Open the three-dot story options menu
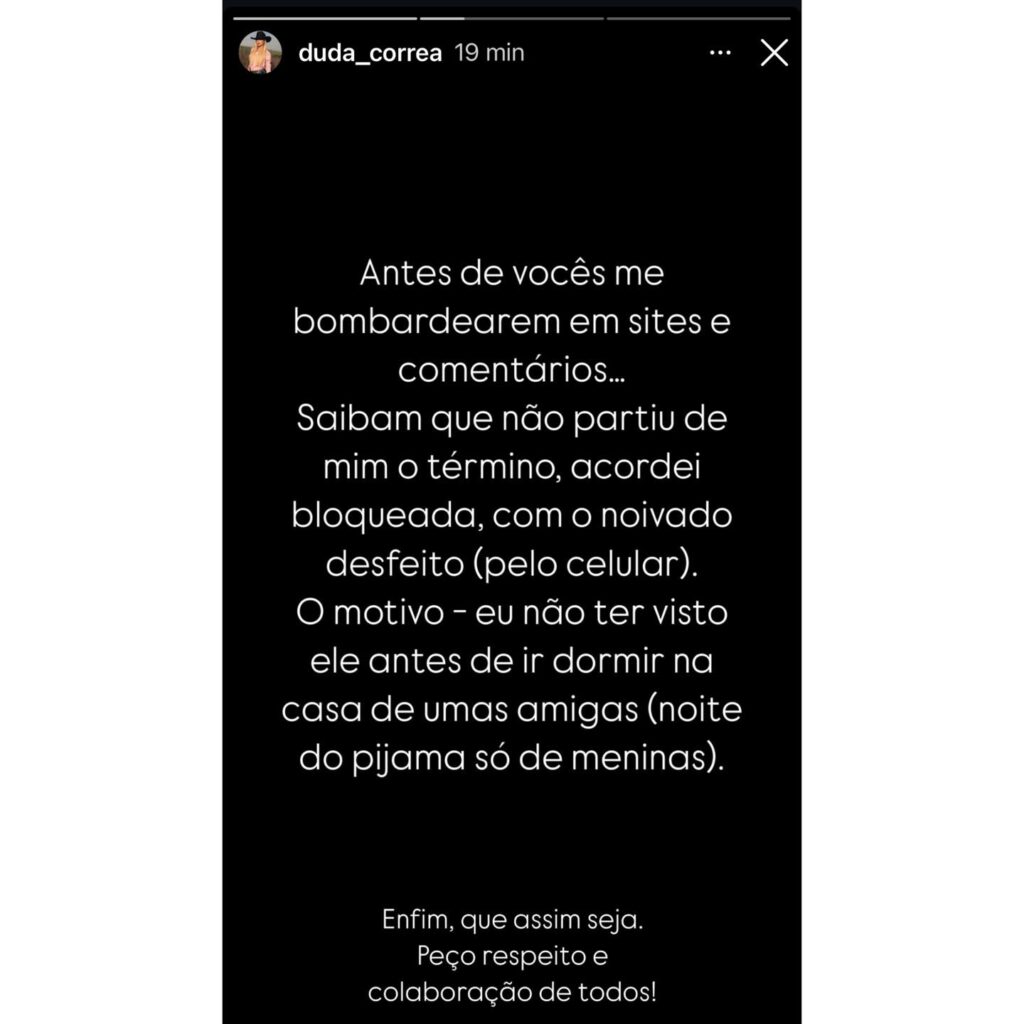The width and height of the screenshot is (1024, 1024). pyautogui.click(x=720, y=53)
